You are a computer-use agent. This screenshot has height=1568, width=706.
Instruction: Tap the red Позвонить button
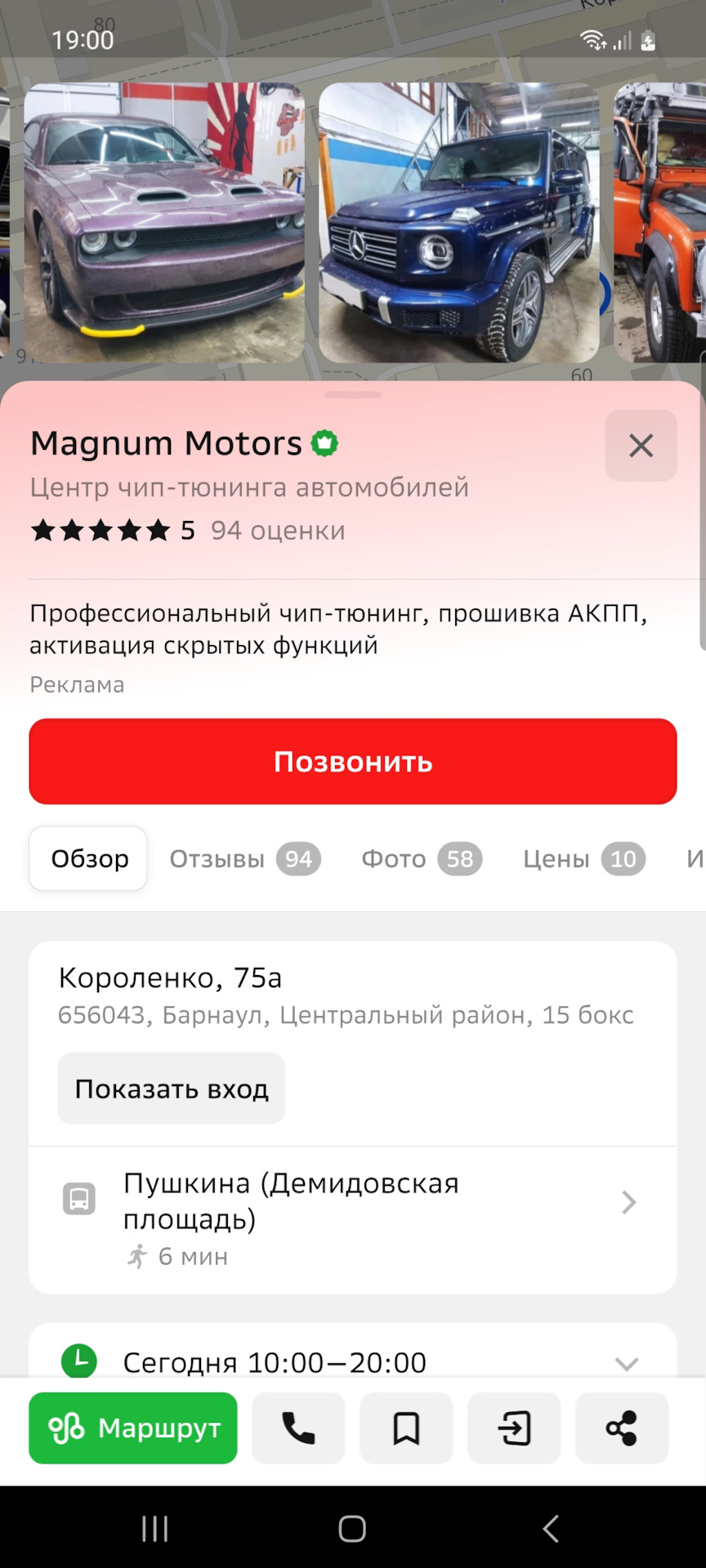pos(353,761)
